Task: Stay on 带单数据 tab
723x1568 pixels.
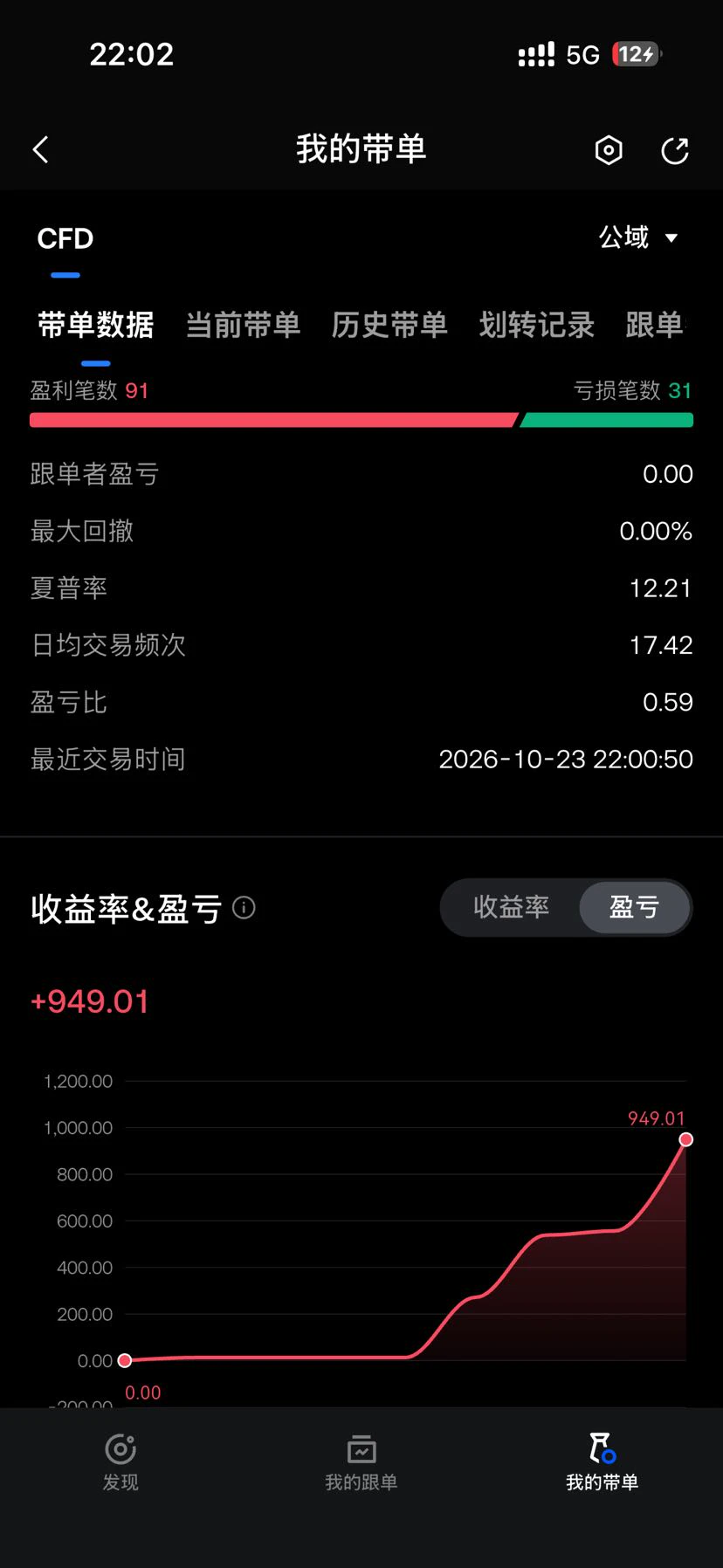Action: tap(96, 325)
